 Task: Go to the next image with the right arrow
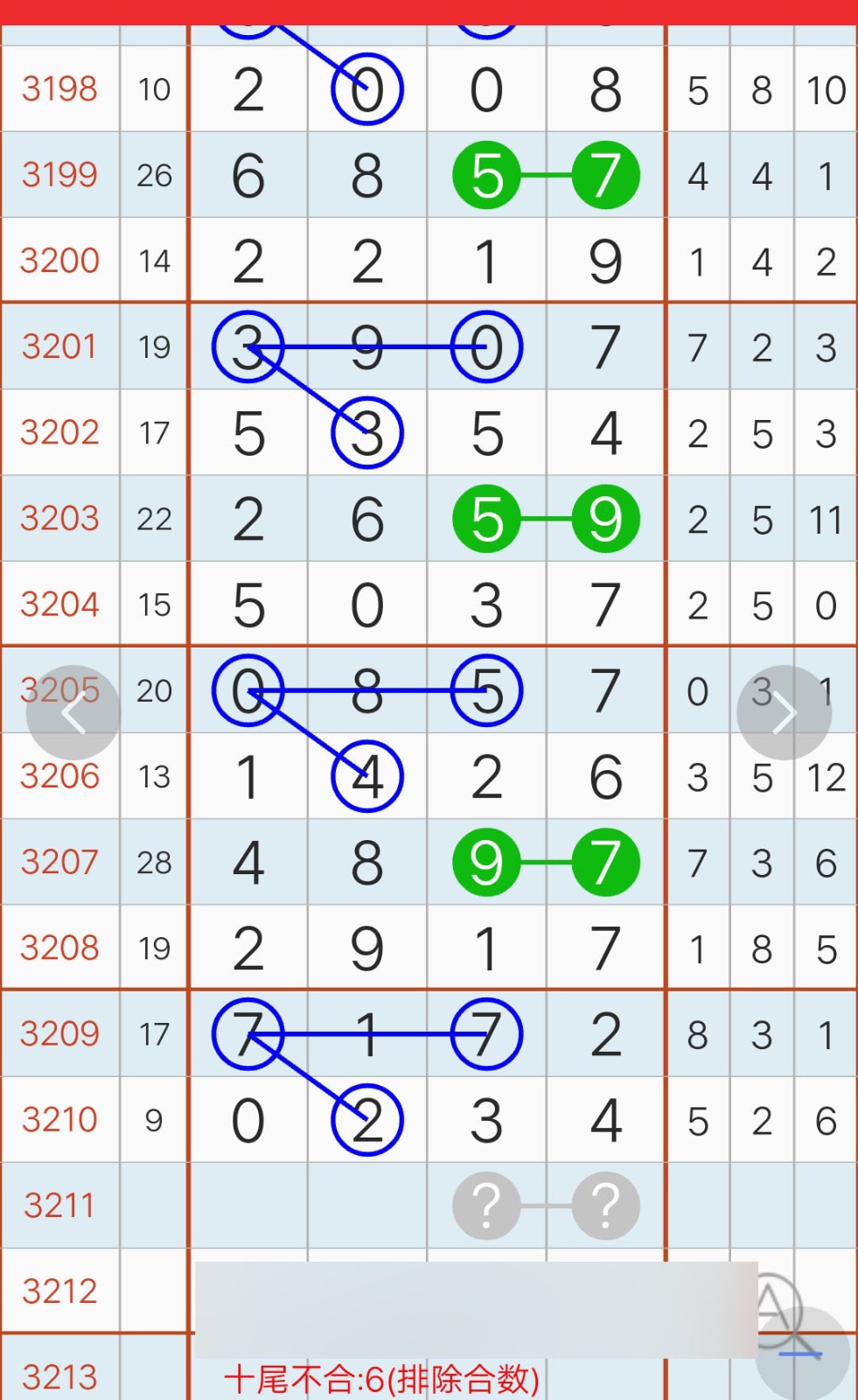click(784, 713)
